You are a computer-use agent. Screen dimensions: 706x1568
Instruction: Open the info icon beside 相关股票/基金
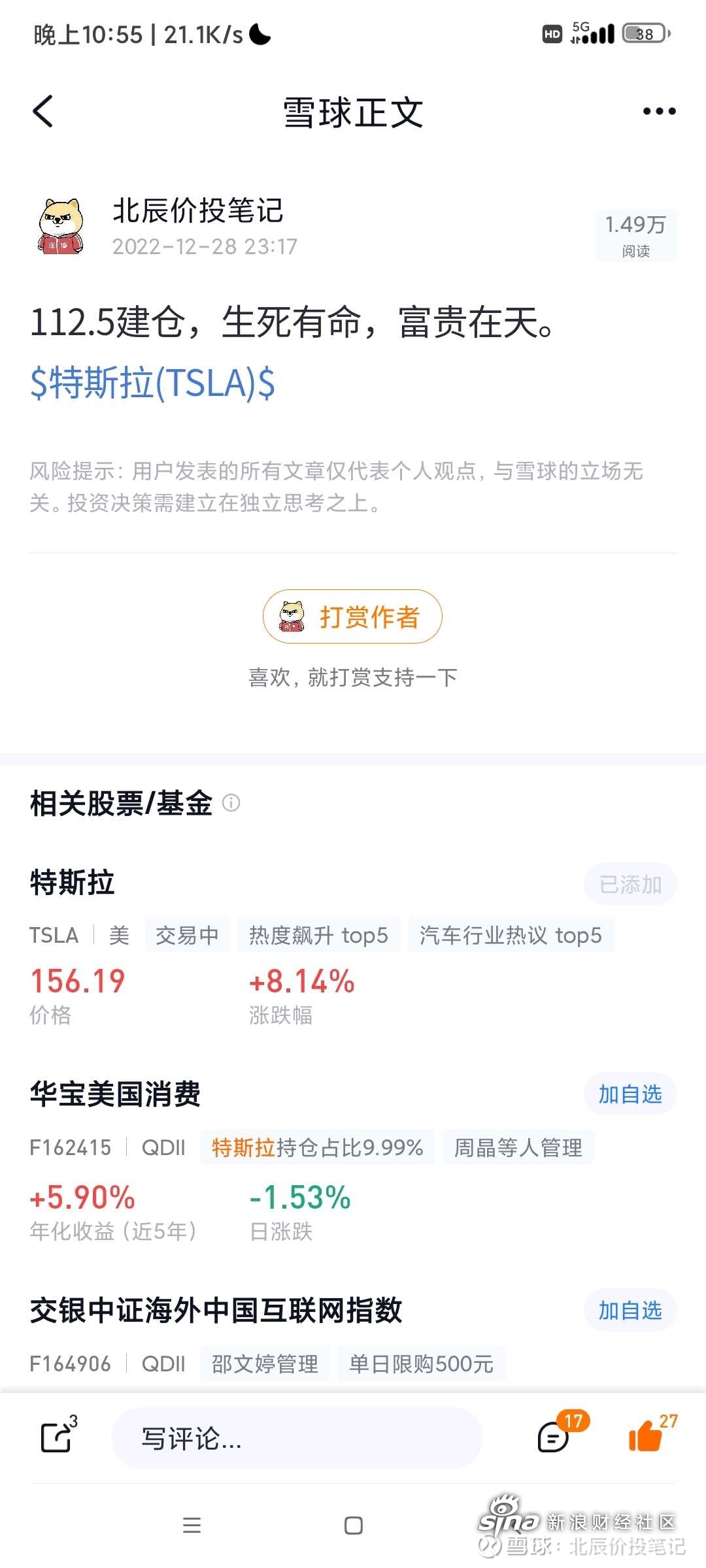(x=231, y=802)
